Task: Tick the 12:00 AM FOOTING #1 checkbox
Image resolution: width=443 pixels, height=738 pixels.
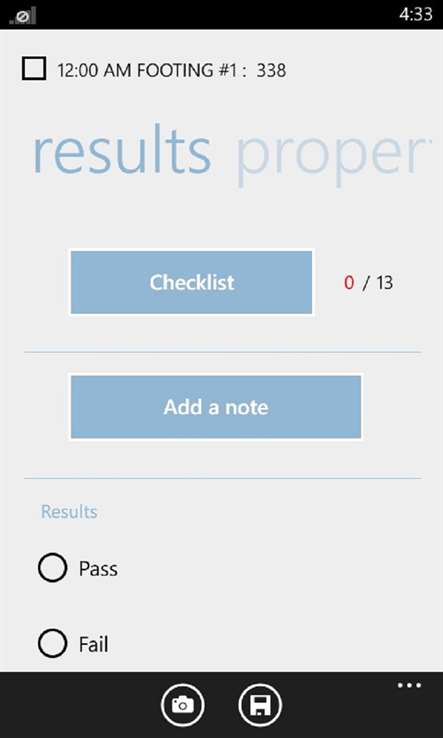Action: click(x=34, y=69)
